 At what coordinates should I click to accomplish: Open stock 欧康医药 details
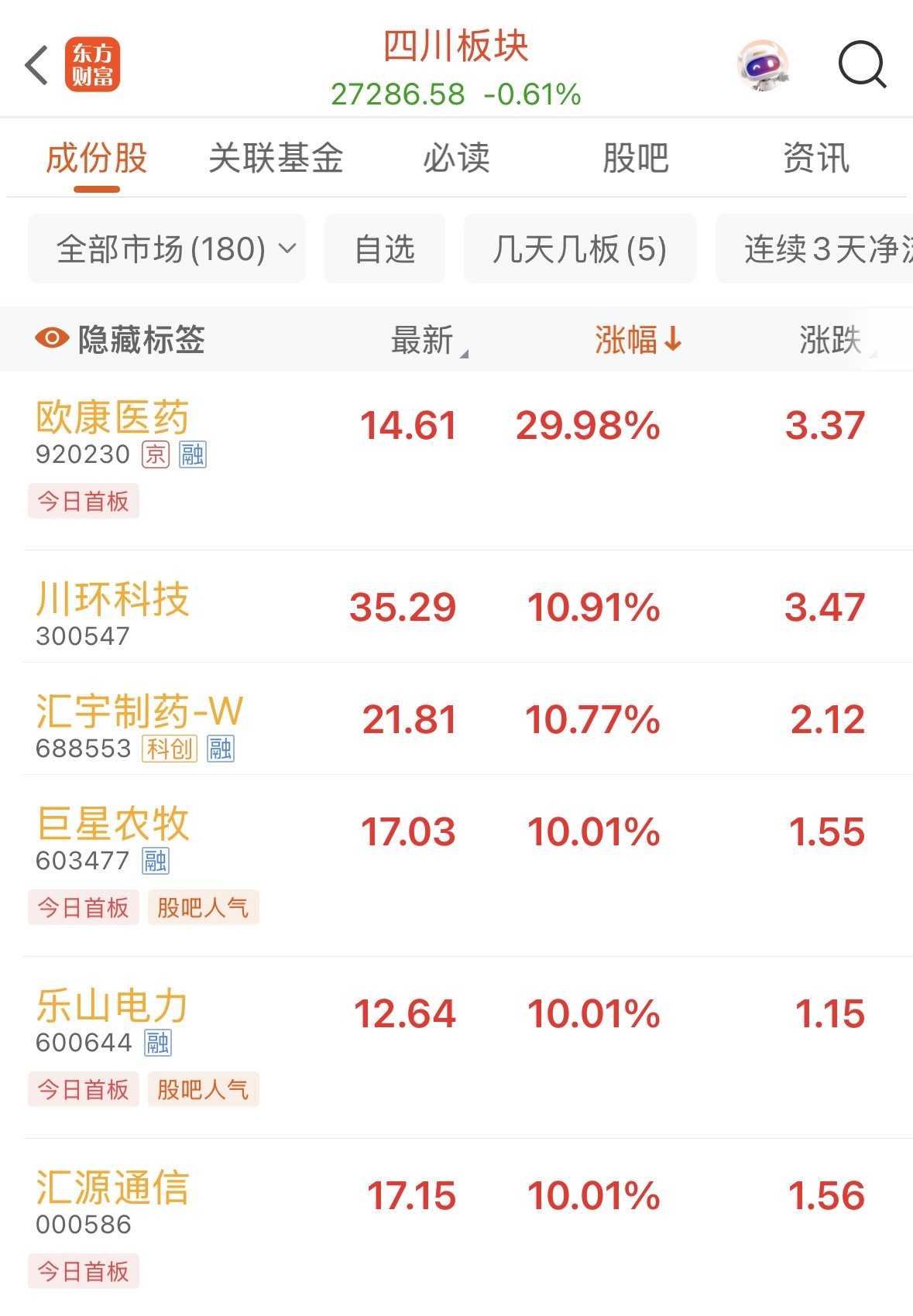coord(113,419)
